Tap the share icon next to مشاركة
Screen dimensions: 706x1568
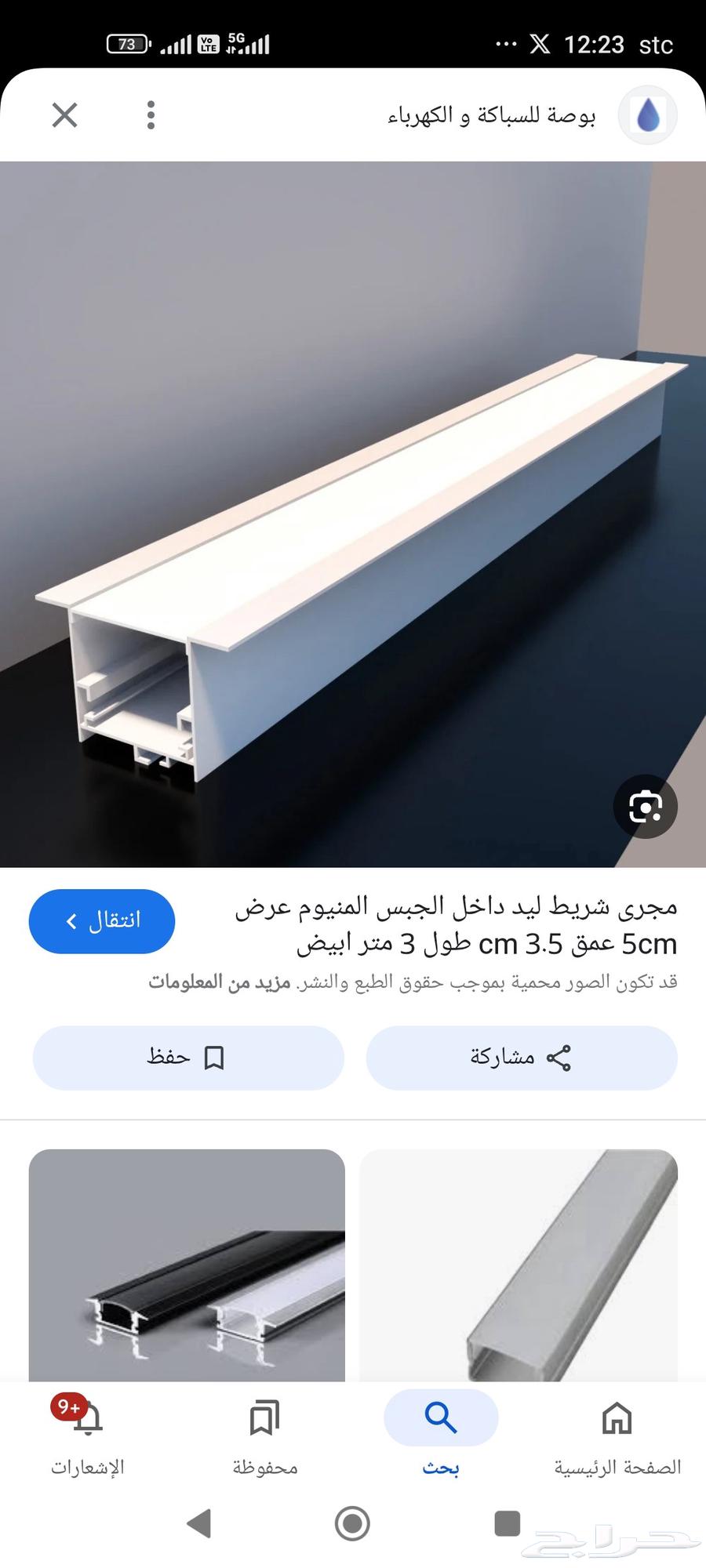pyautogui.click(x=559, y=1057)
